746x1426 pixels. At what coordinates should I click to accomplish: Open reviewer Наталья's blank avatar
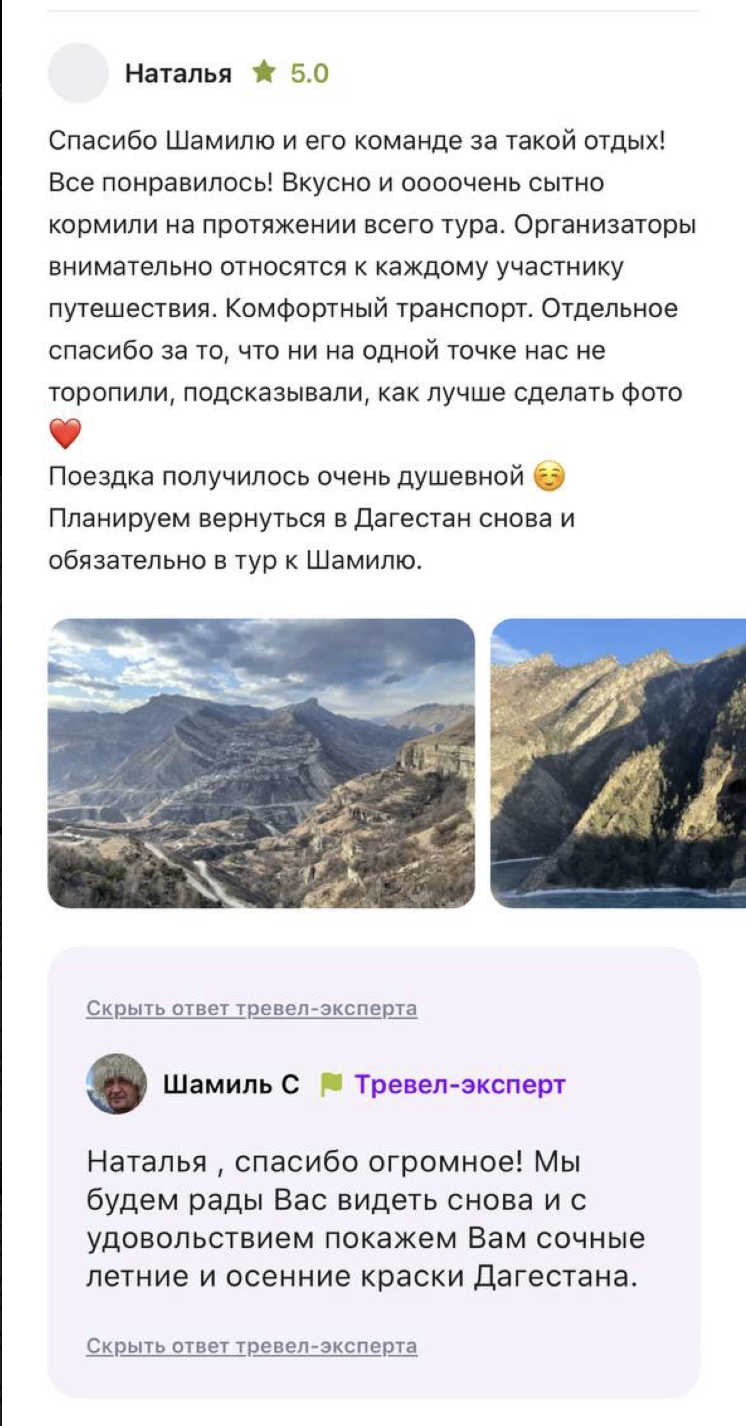tap(78, 73)
